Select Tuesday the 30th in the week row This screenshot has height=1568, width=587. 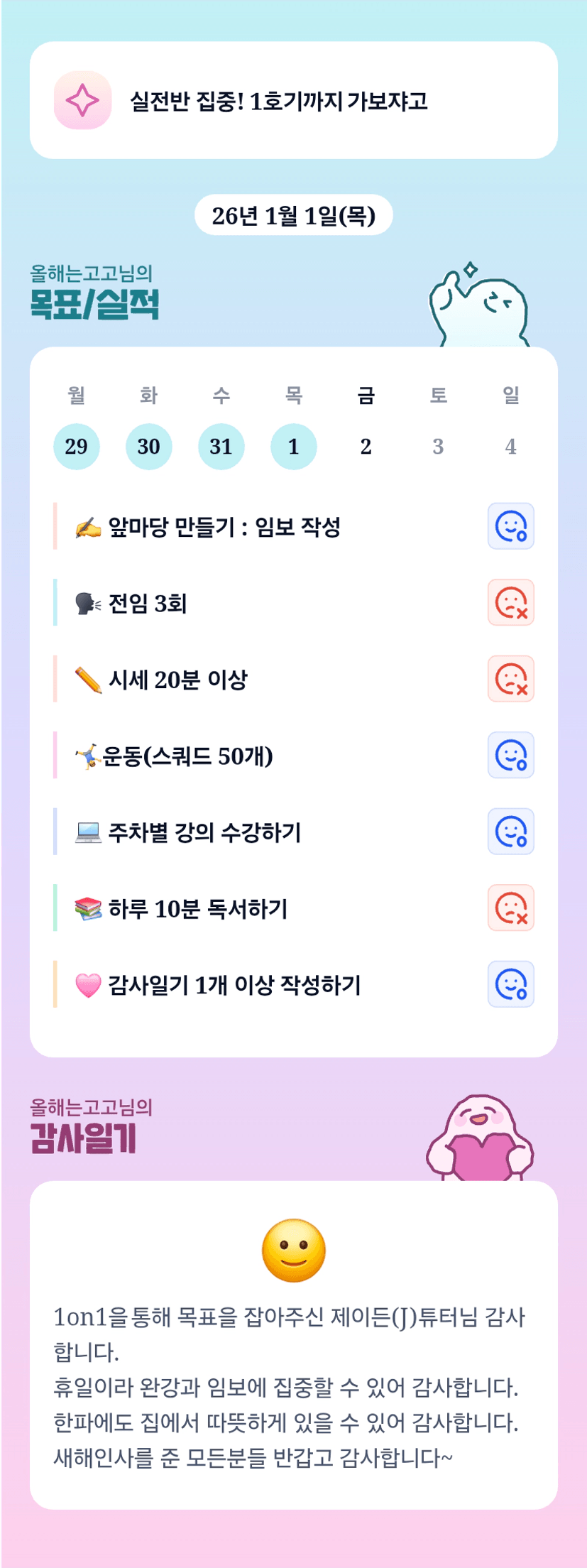[x=149, y=447]
